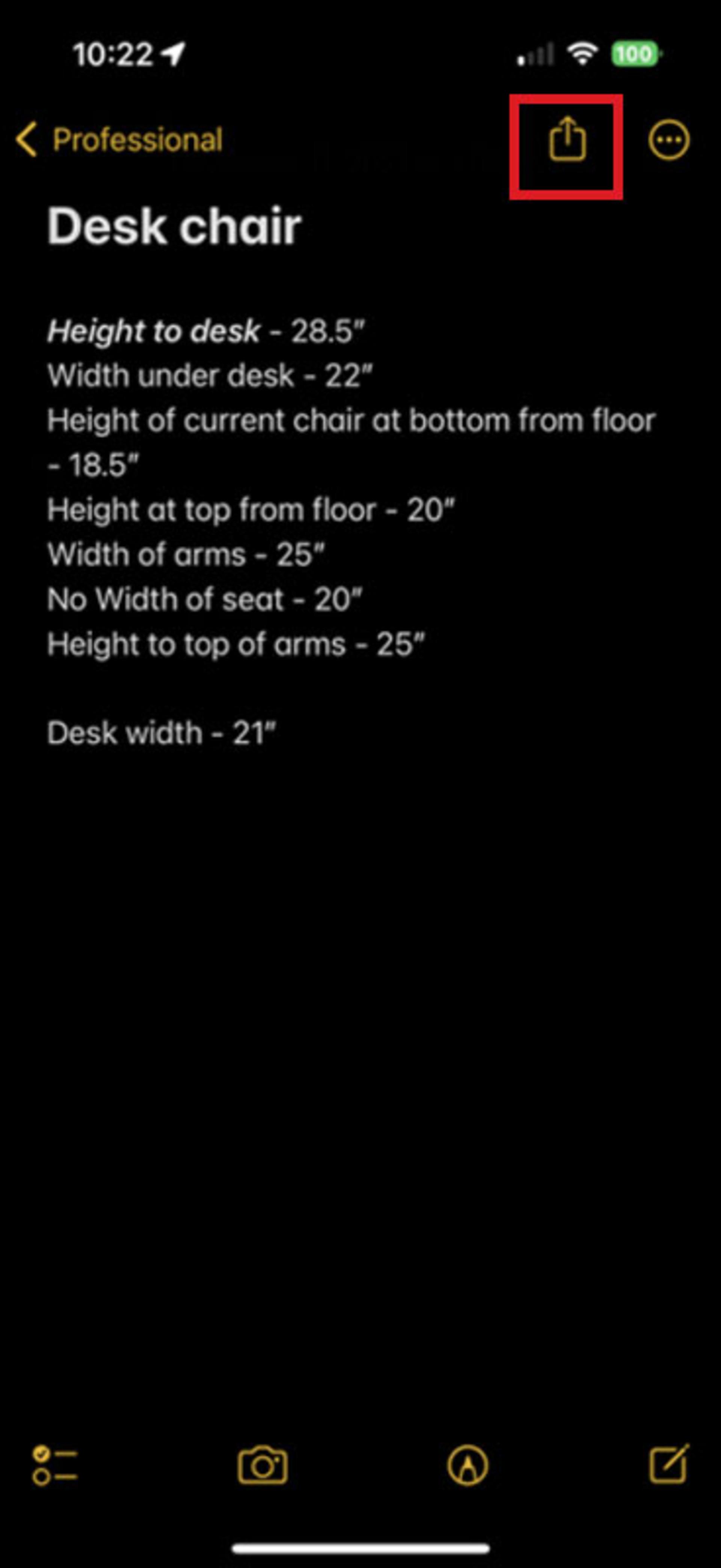Open the markup pen tool
This screenshot has height=1568, width=721.
click(467, 1466)
